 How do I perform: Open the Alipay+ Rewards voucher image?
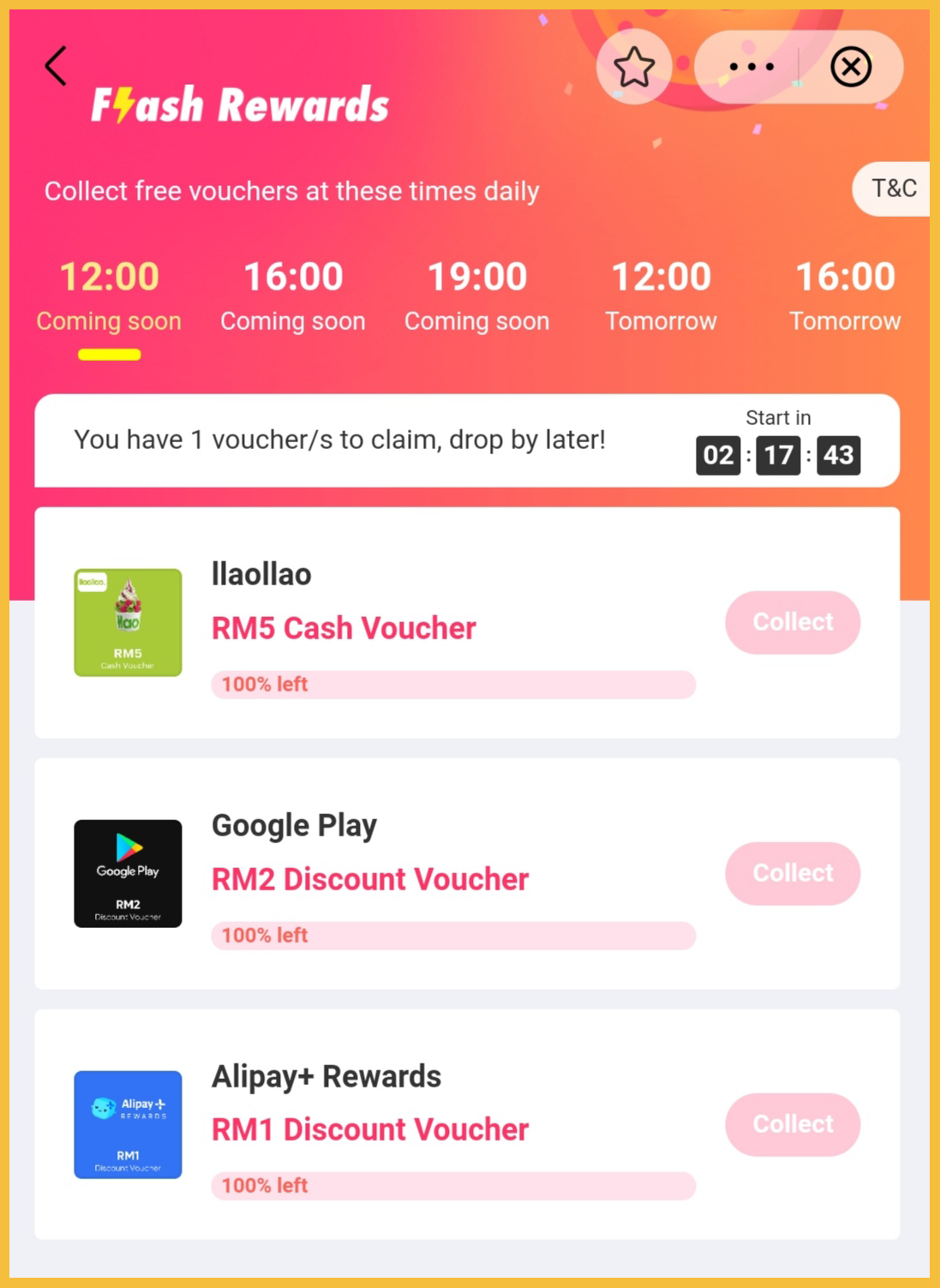tap(128, 1124)
